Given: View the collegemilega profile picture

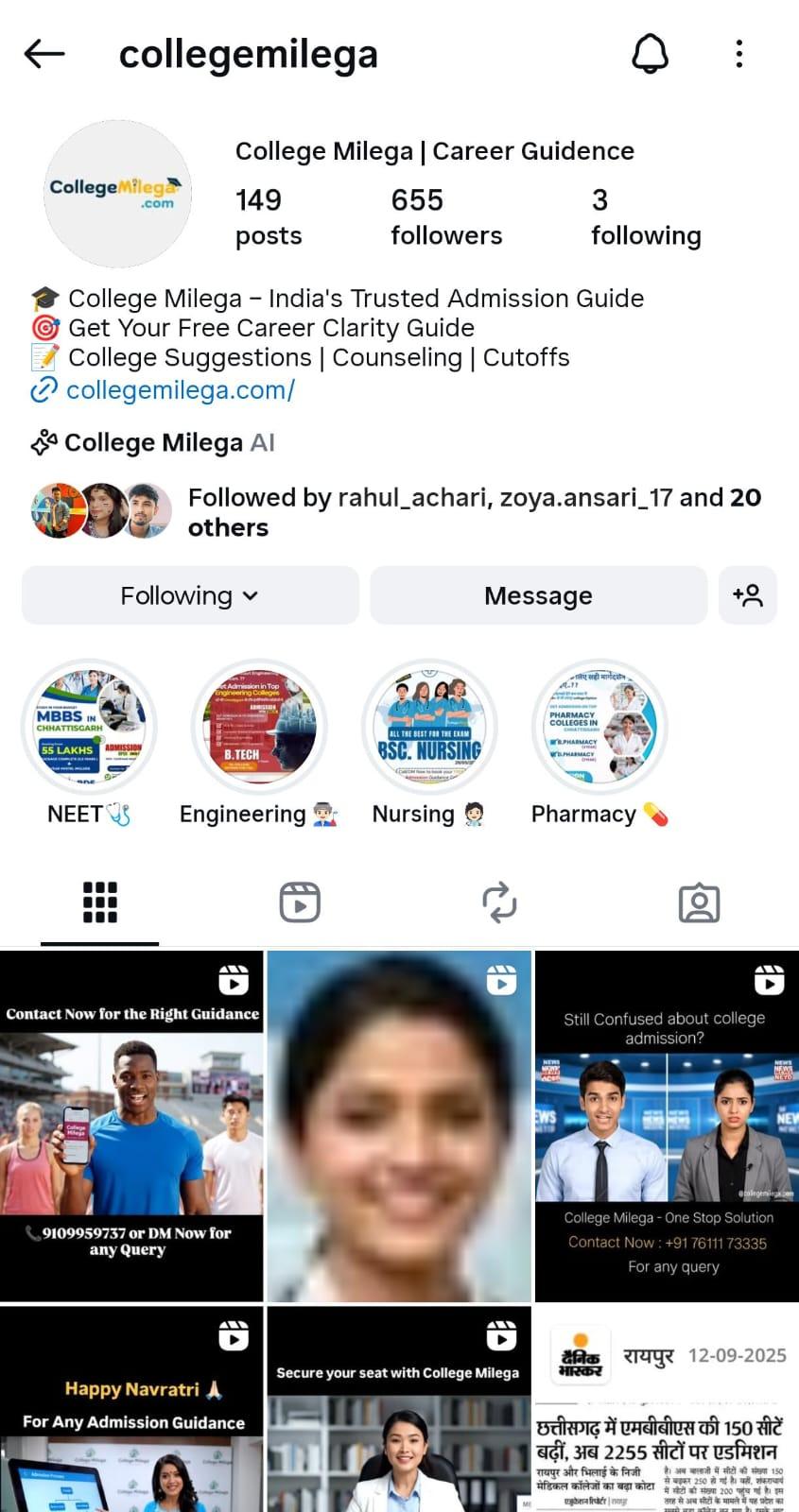Looking at the screenshot, I should tap(117, 194).
